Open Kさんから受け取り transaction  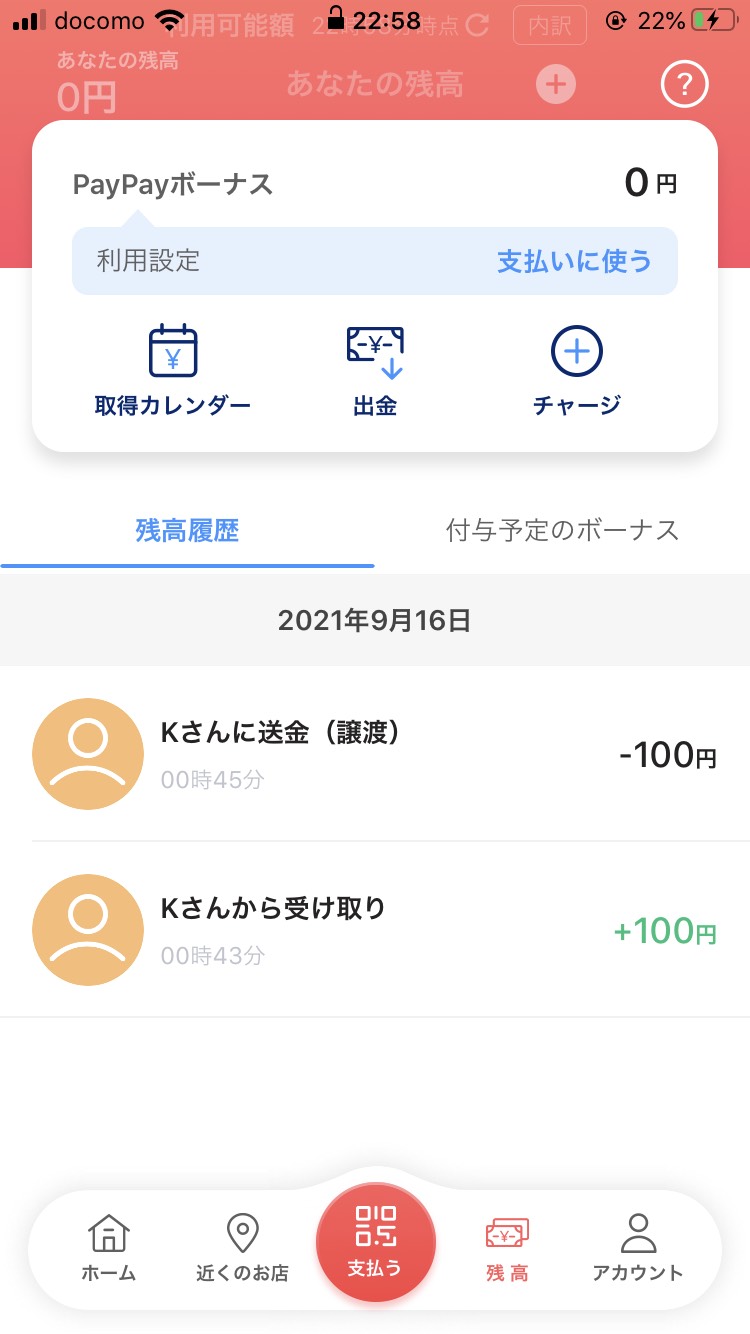point(375,930)
